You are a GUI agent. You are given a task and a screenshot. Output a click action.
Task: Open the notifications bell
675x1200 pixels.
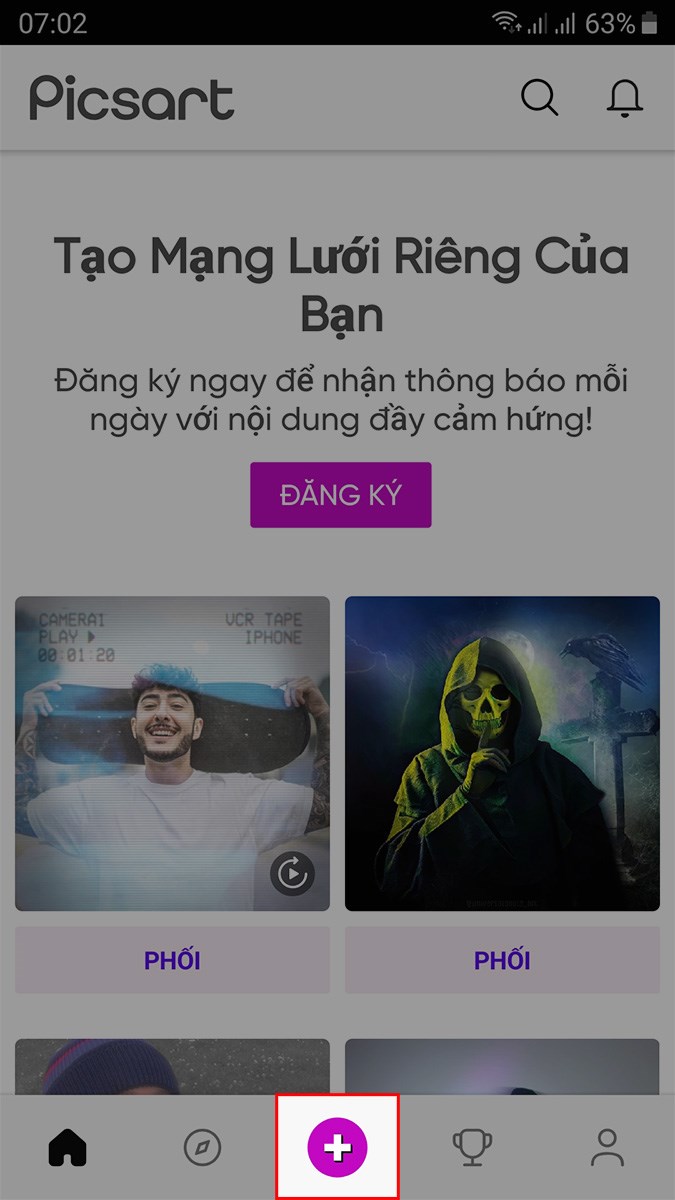click(x=625, y=98)
